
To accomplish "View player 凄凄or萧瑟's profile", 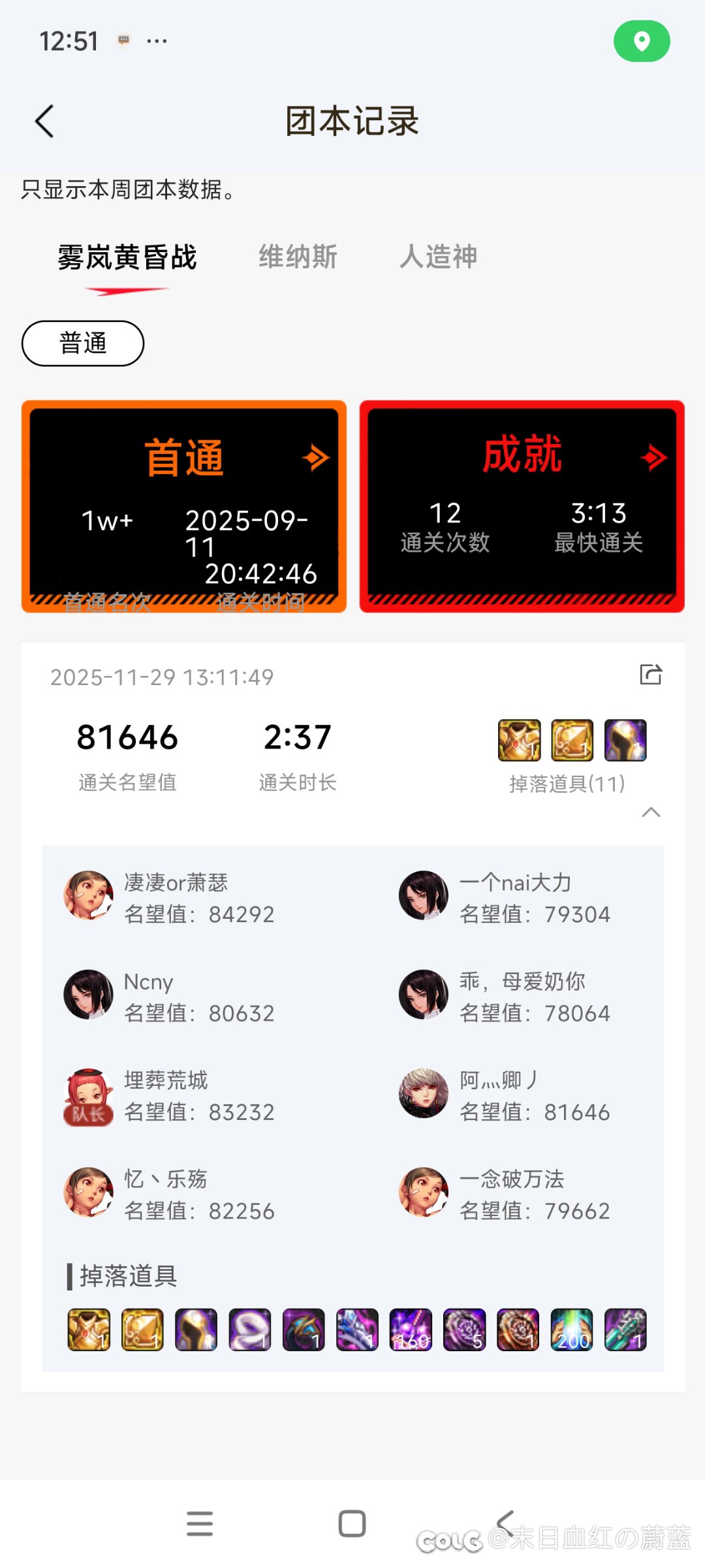I will [89, 895].
